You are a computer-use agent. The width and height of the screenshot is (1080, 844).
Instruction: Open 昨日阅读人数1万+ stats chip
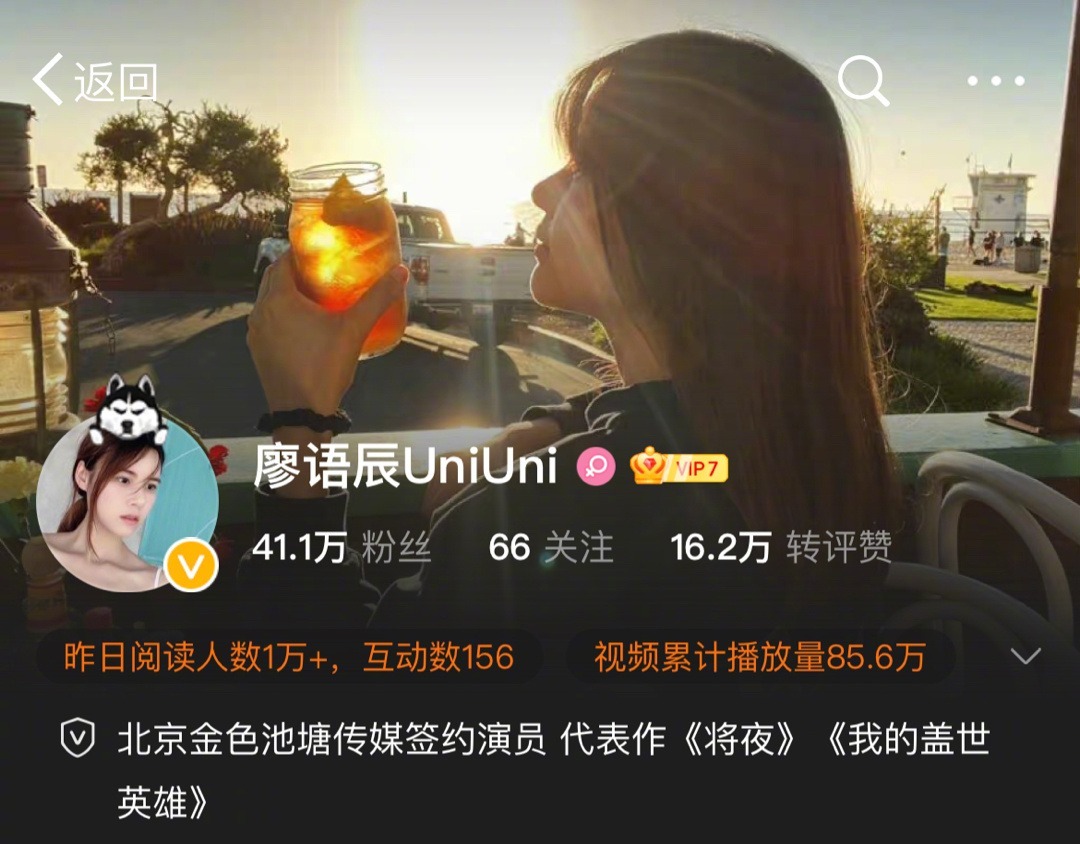288,657
